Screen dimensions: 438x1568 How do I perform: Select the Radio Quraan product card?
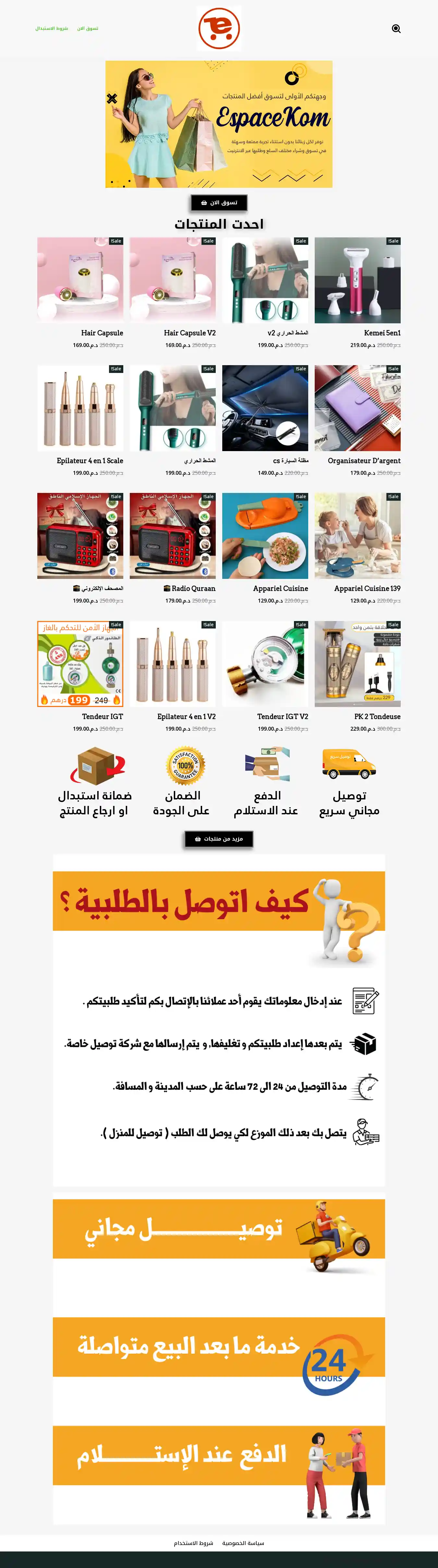tap(172, 536)
